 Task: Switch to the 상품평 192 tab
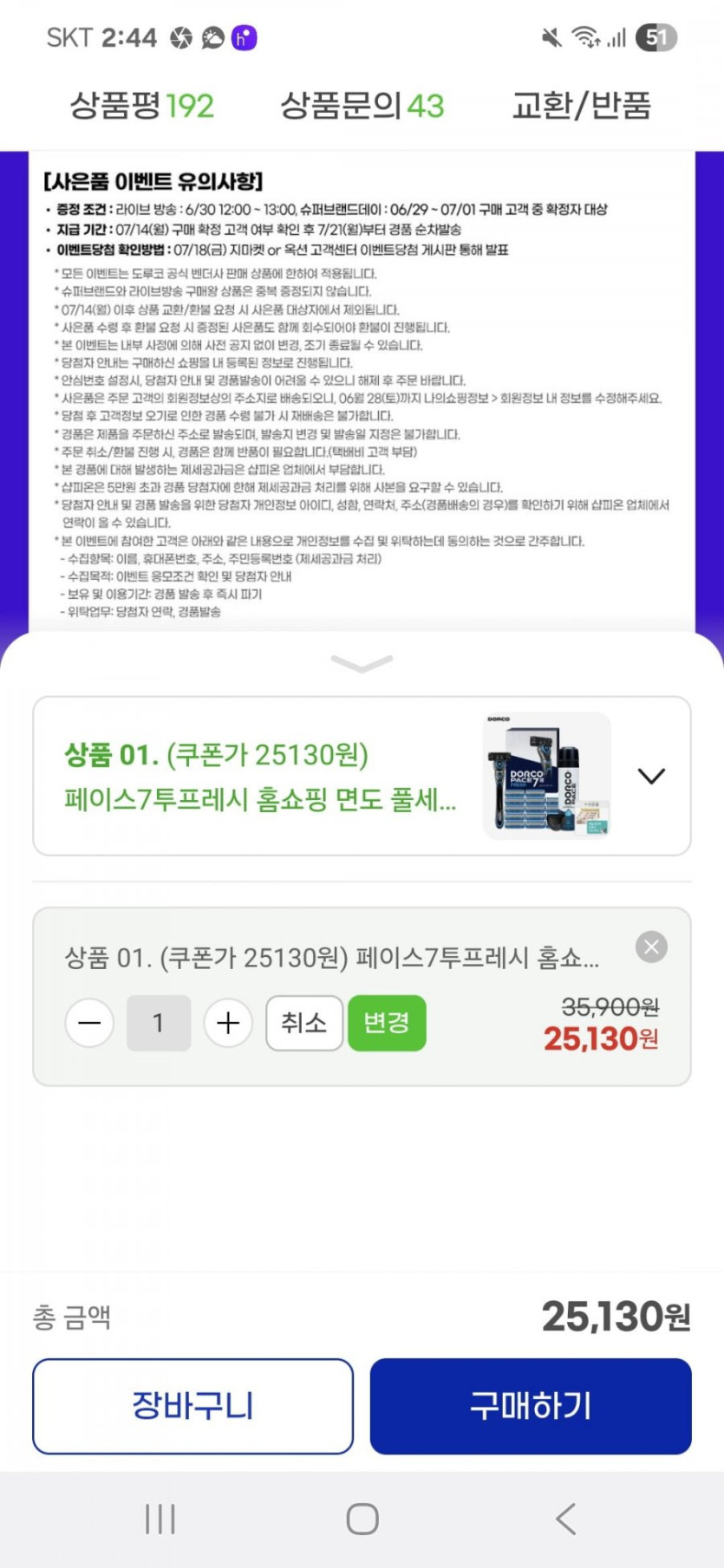[x=141, y=106]
